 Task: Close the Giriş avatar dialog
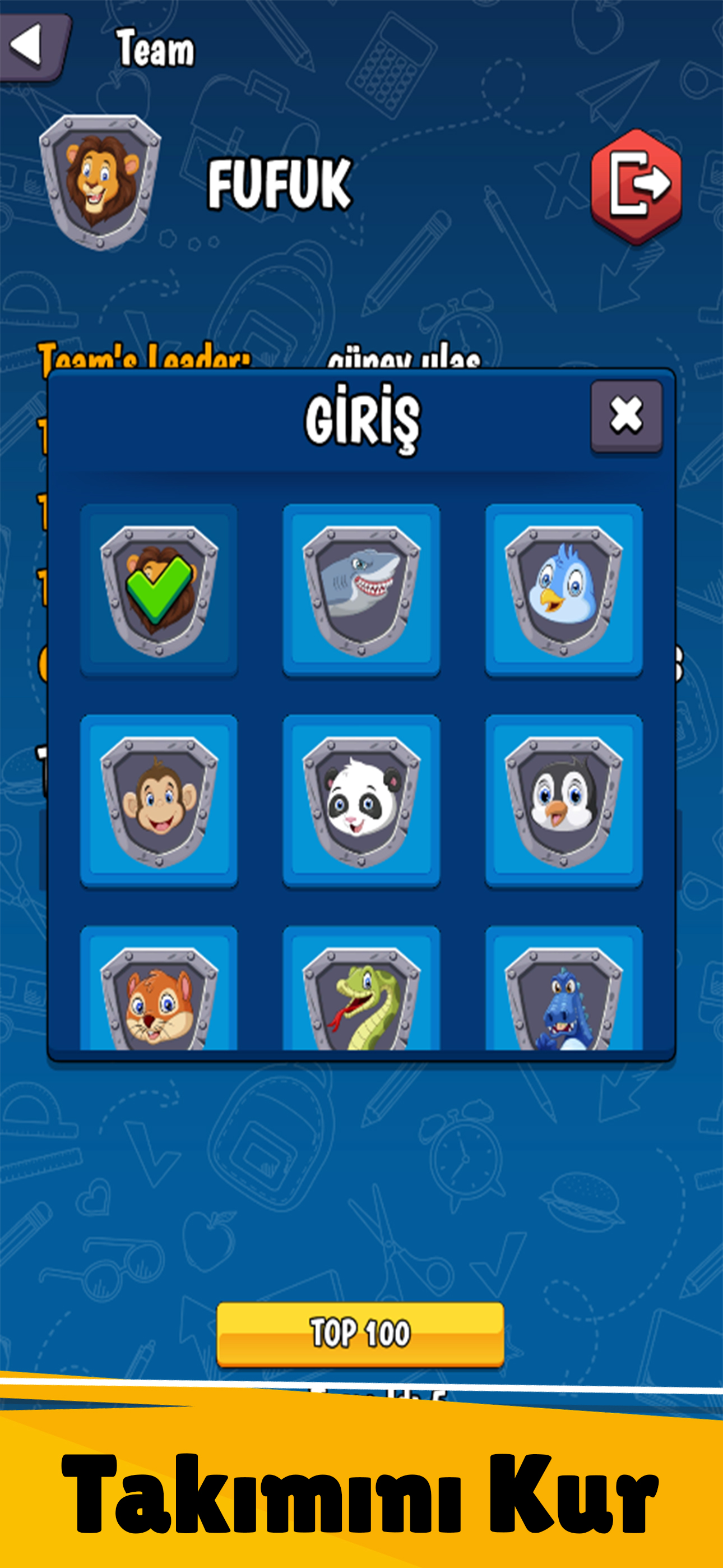point(626,416)
